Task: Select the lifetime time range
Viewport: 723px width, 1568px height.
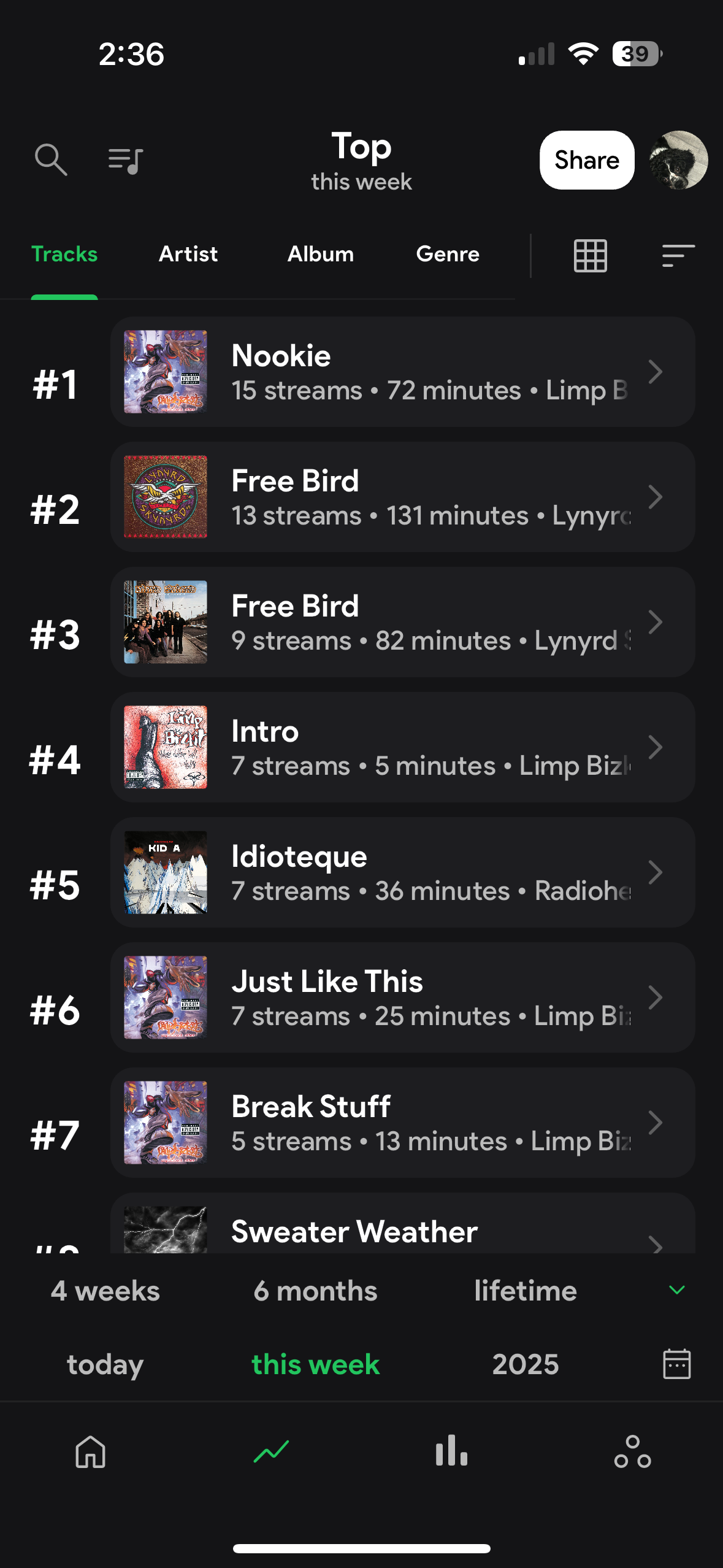Action: point(526,1291)
